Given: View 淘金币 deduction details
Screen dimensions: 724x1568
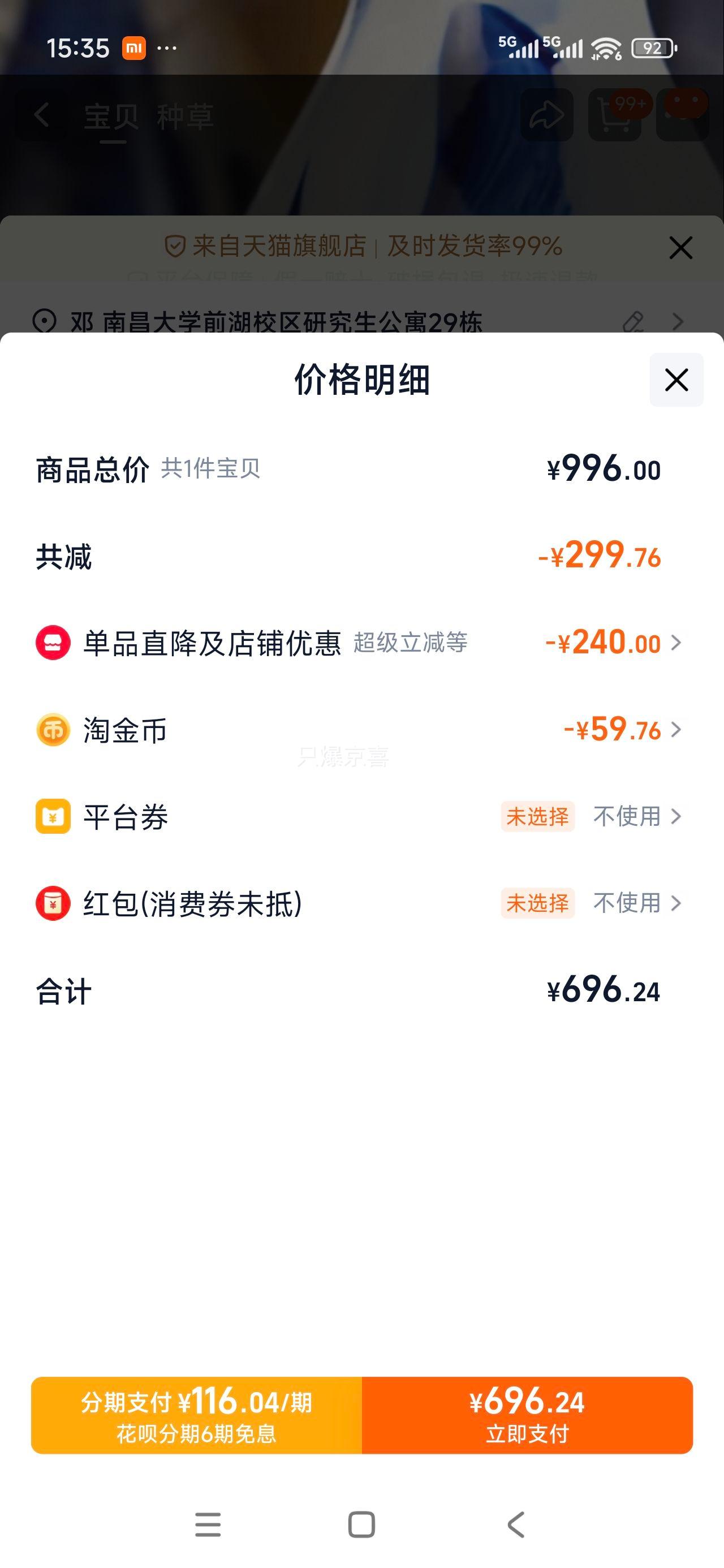Looking at the screenshot, I should 621,730.
